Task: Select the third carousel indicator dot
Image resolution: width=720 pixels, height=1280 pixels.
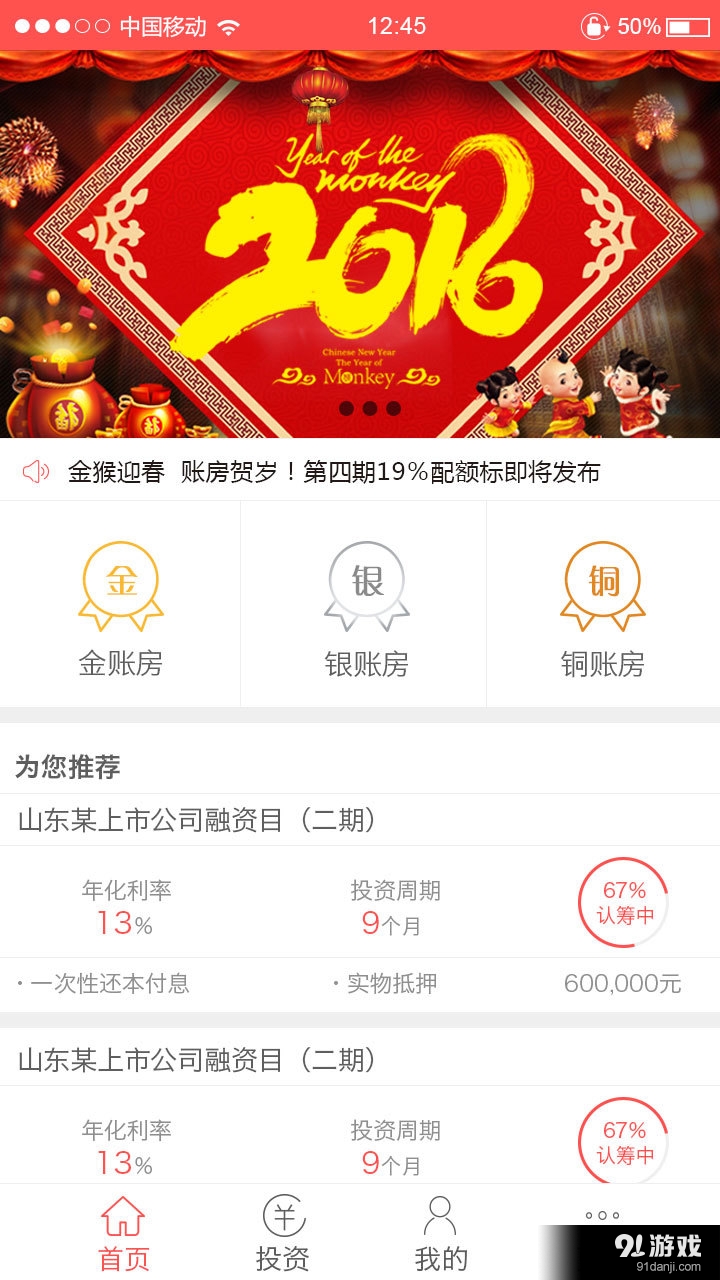Action: pos(393,408)
